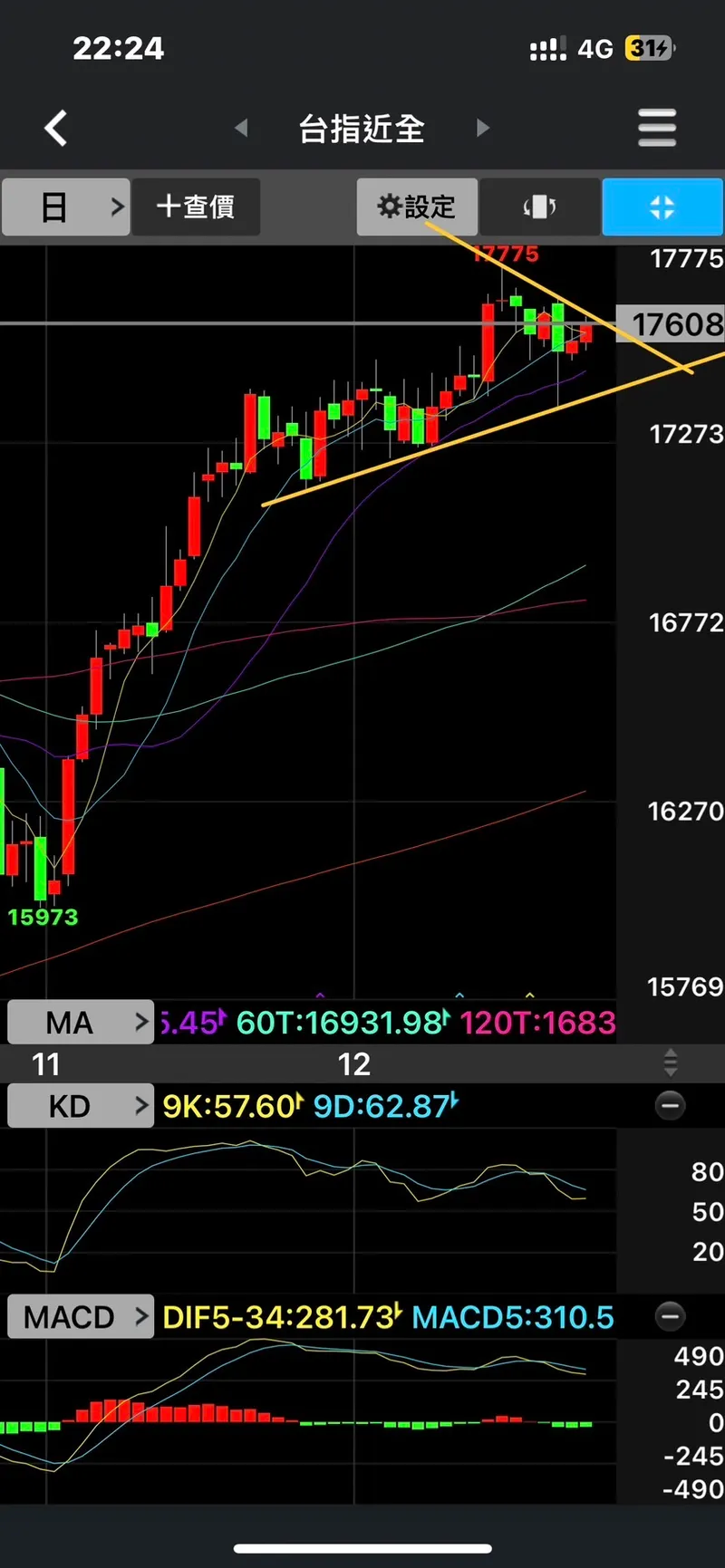Collapse the MACD panel with minus icon

pyautogui.click(x=670, y=1316)
